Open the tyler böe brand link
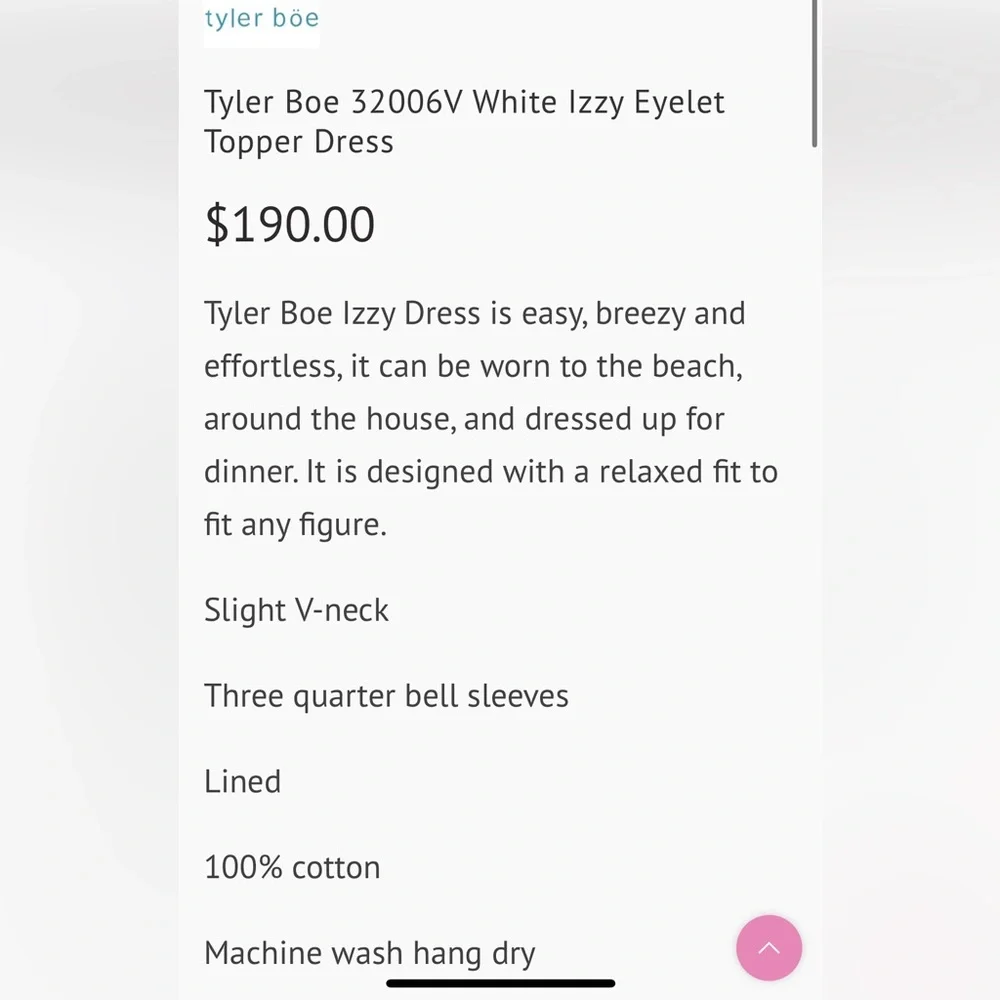Viewport: 1000px width, 1000px height. point(262,18)
